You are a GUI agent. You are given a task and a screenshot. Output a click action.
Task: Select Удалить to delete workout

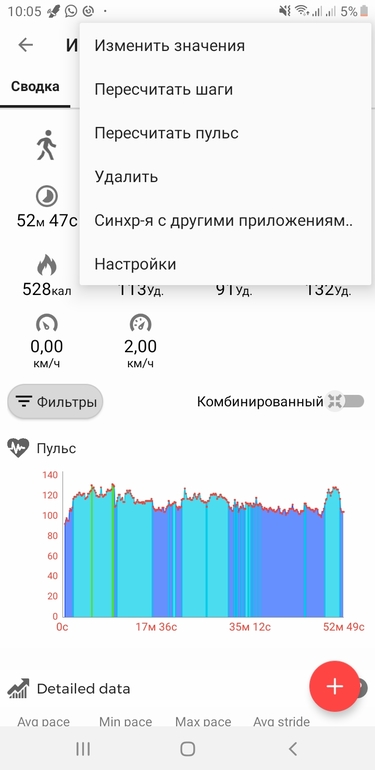point(225,177)
